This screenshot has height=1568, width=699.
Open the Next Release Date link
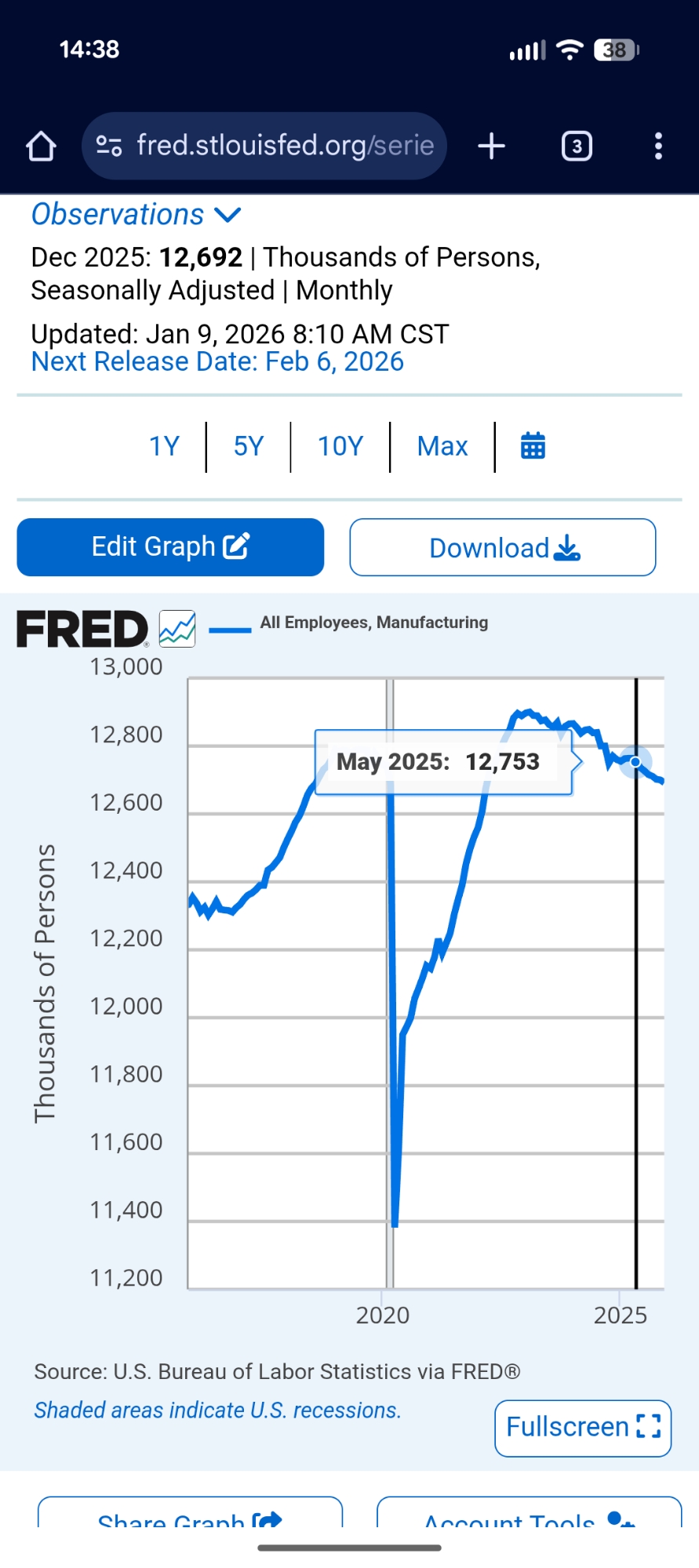pos(217,362)
